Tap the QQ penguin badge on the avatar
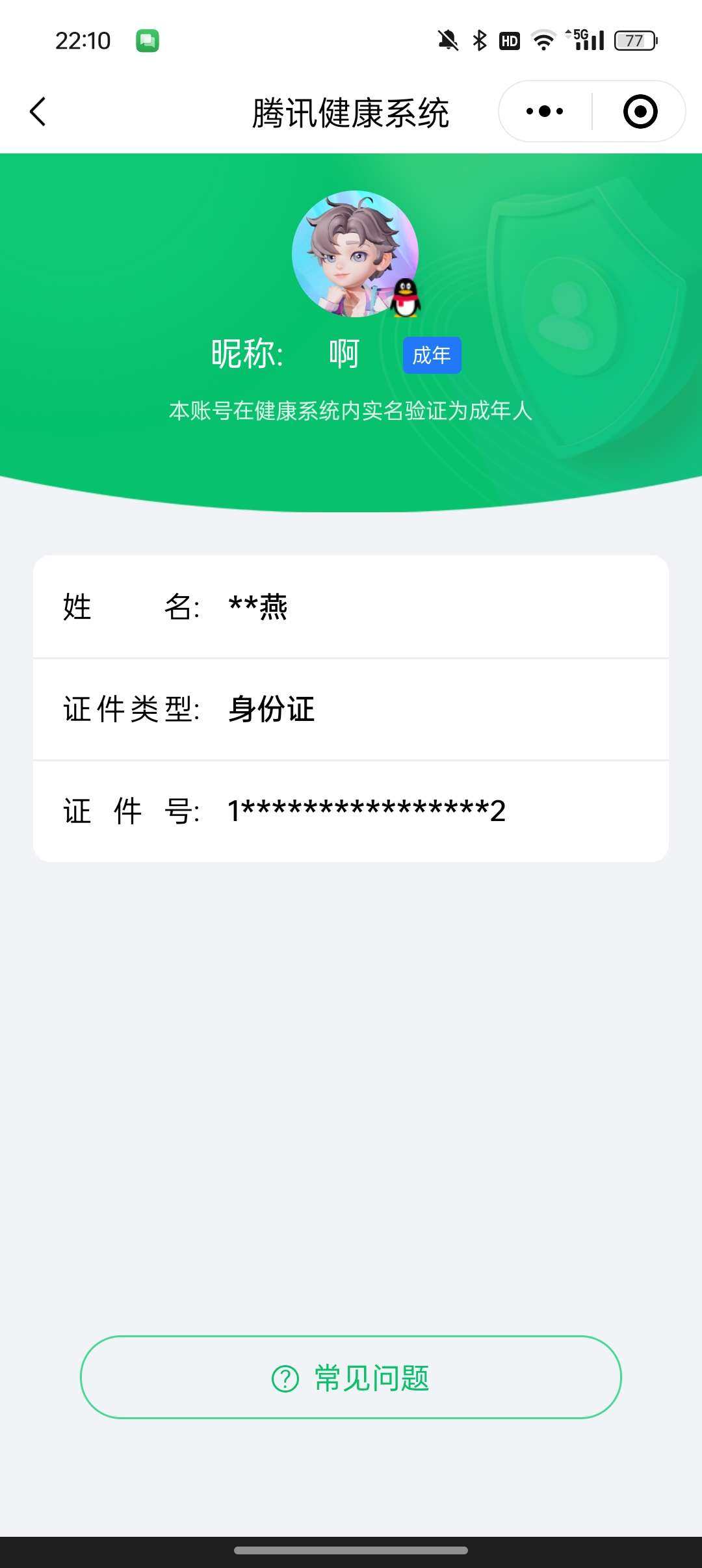Viewport: 702px width, 1568px height. point(406,299)
